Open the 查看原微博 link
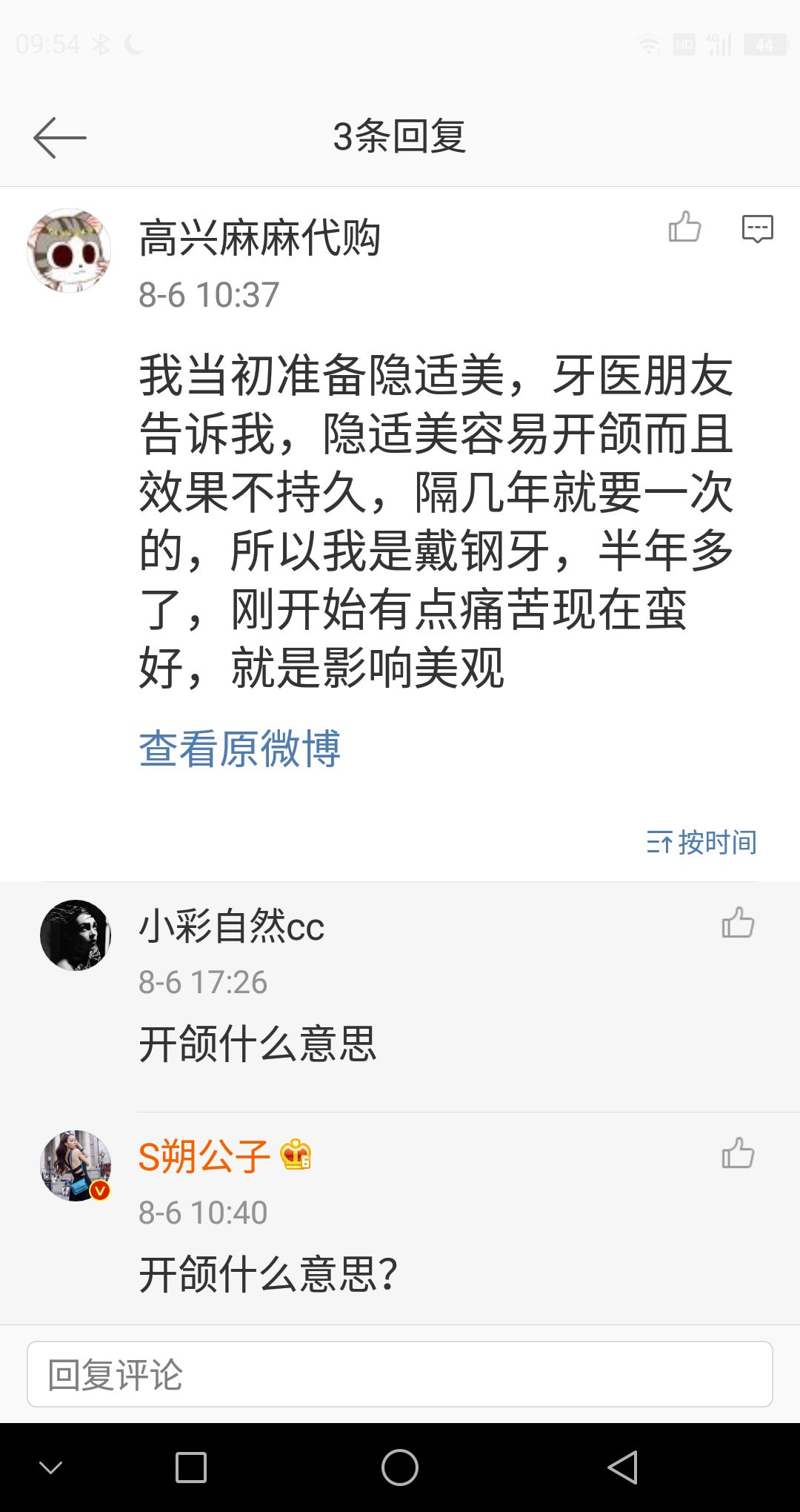 [x=239, y=749]
